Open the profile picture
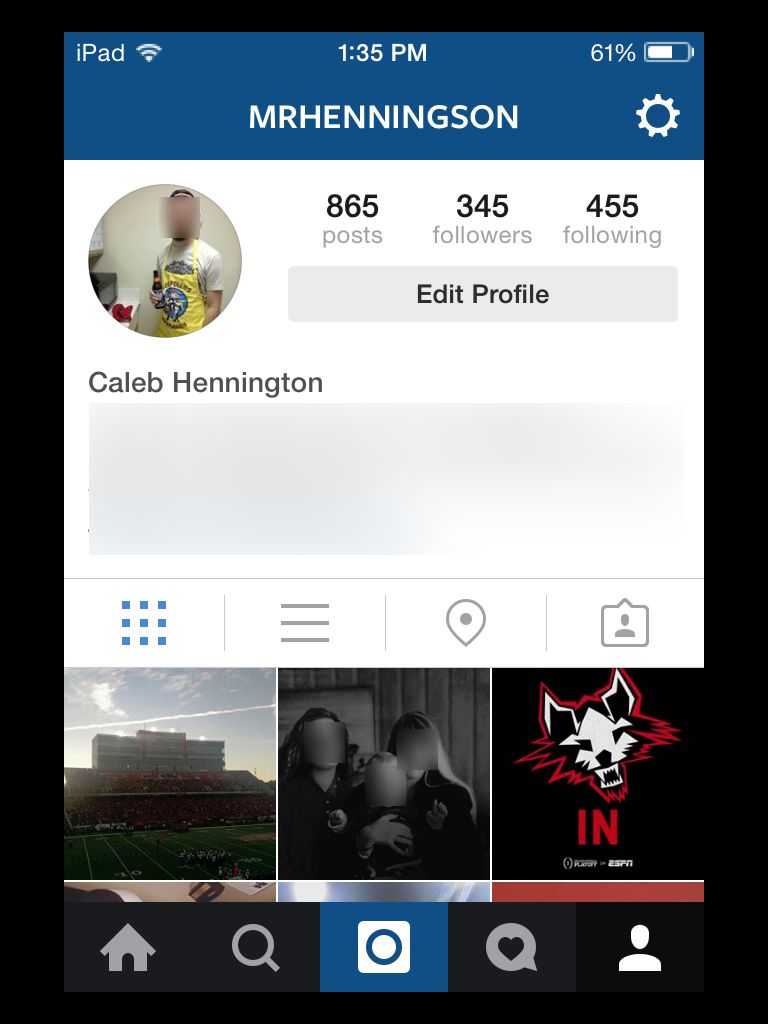Screen dimensions: 768x1024 tap(165, 261)
